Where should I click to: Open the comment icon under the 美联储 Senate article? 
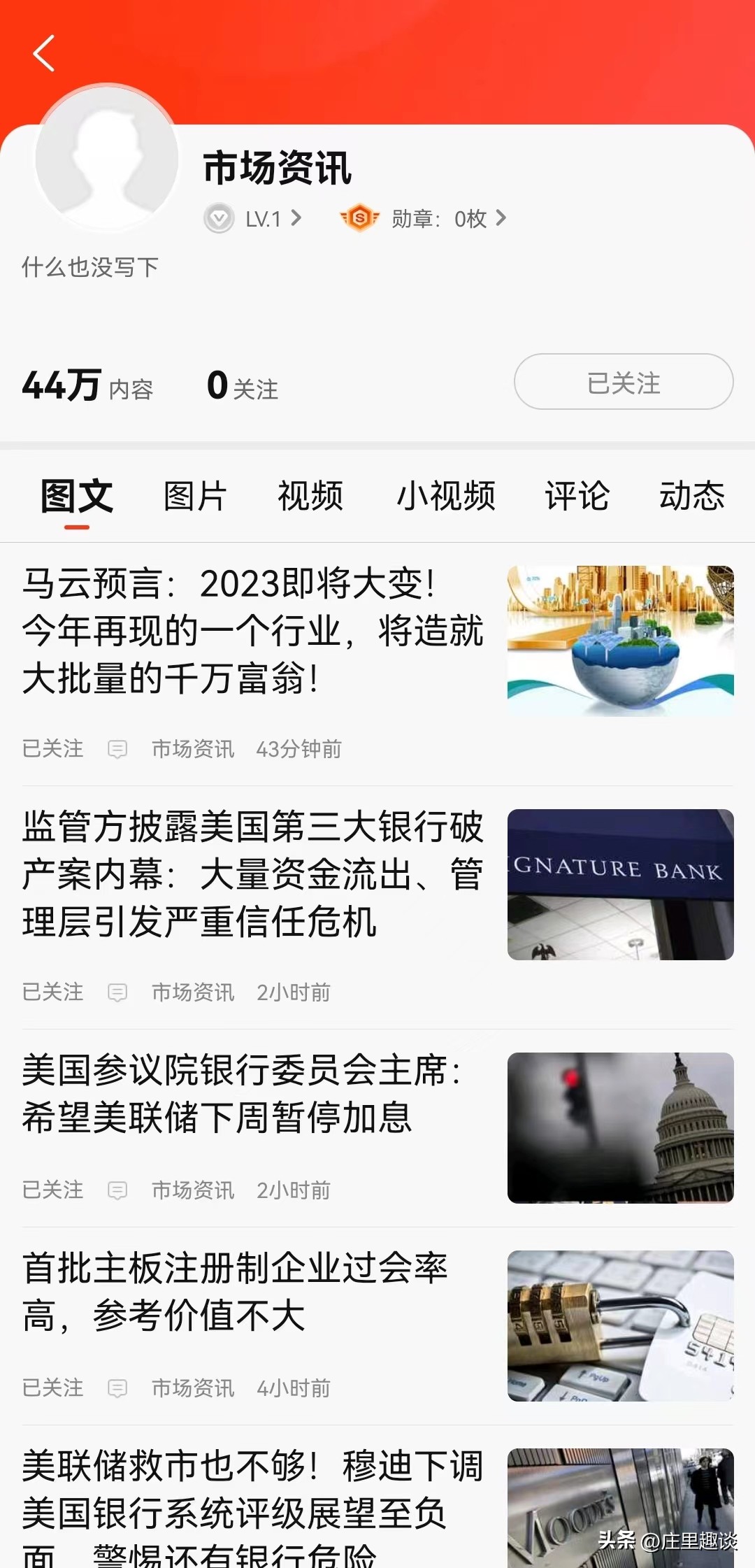click(118, 1190)
